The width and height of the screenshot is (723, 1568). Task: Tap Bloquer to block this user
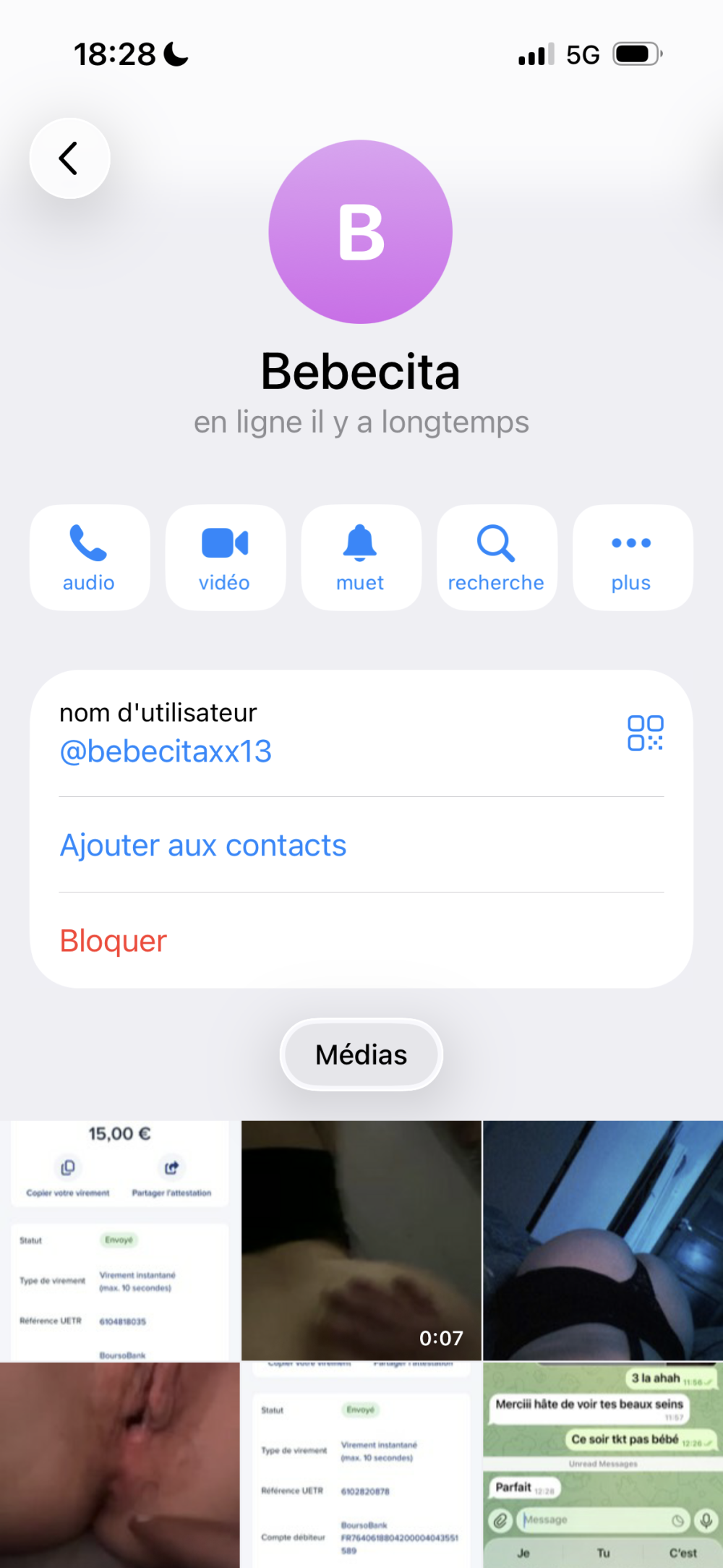click(114, 941)
